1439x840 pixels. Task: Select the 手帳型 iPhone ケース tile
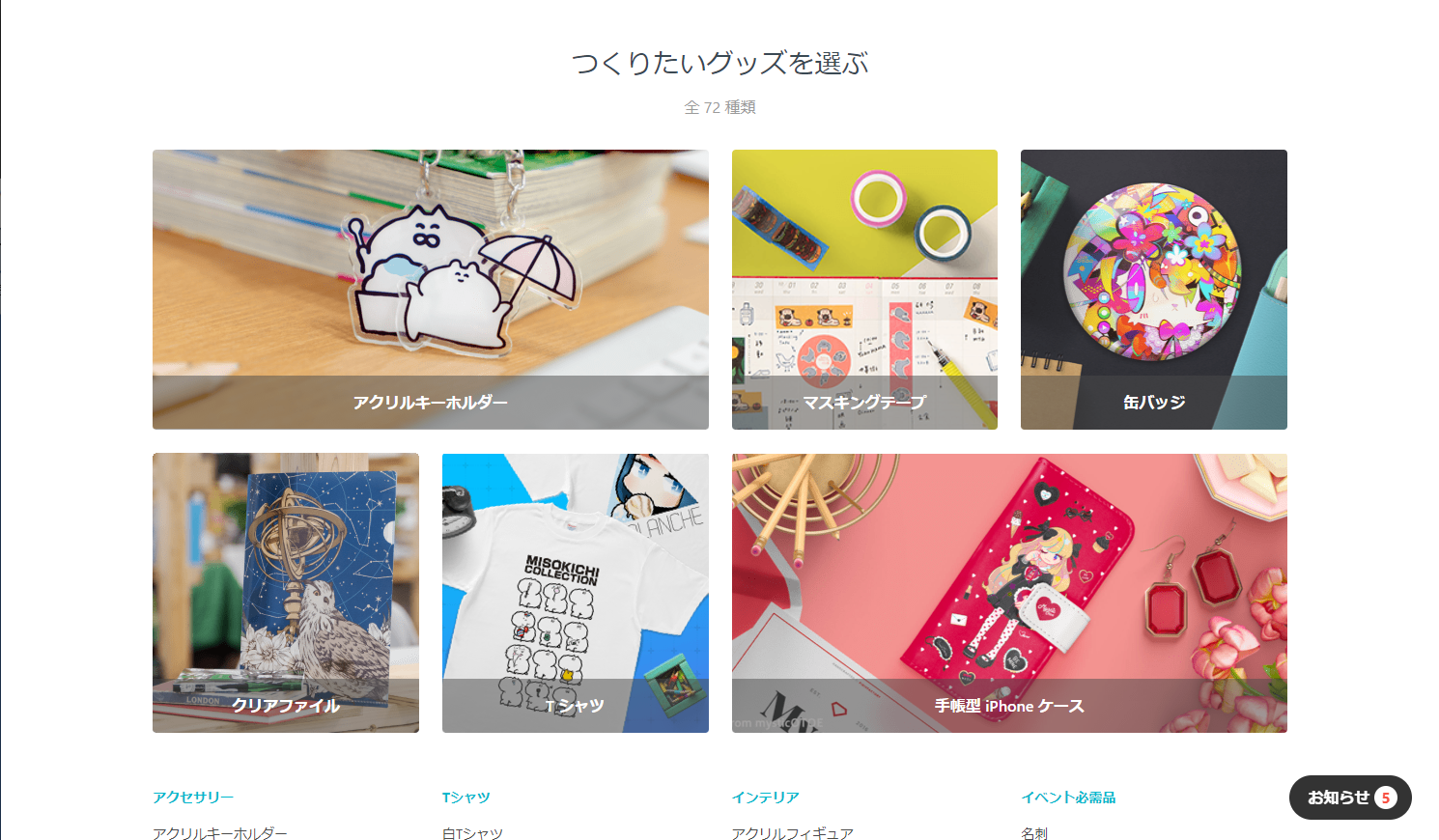1009,593
